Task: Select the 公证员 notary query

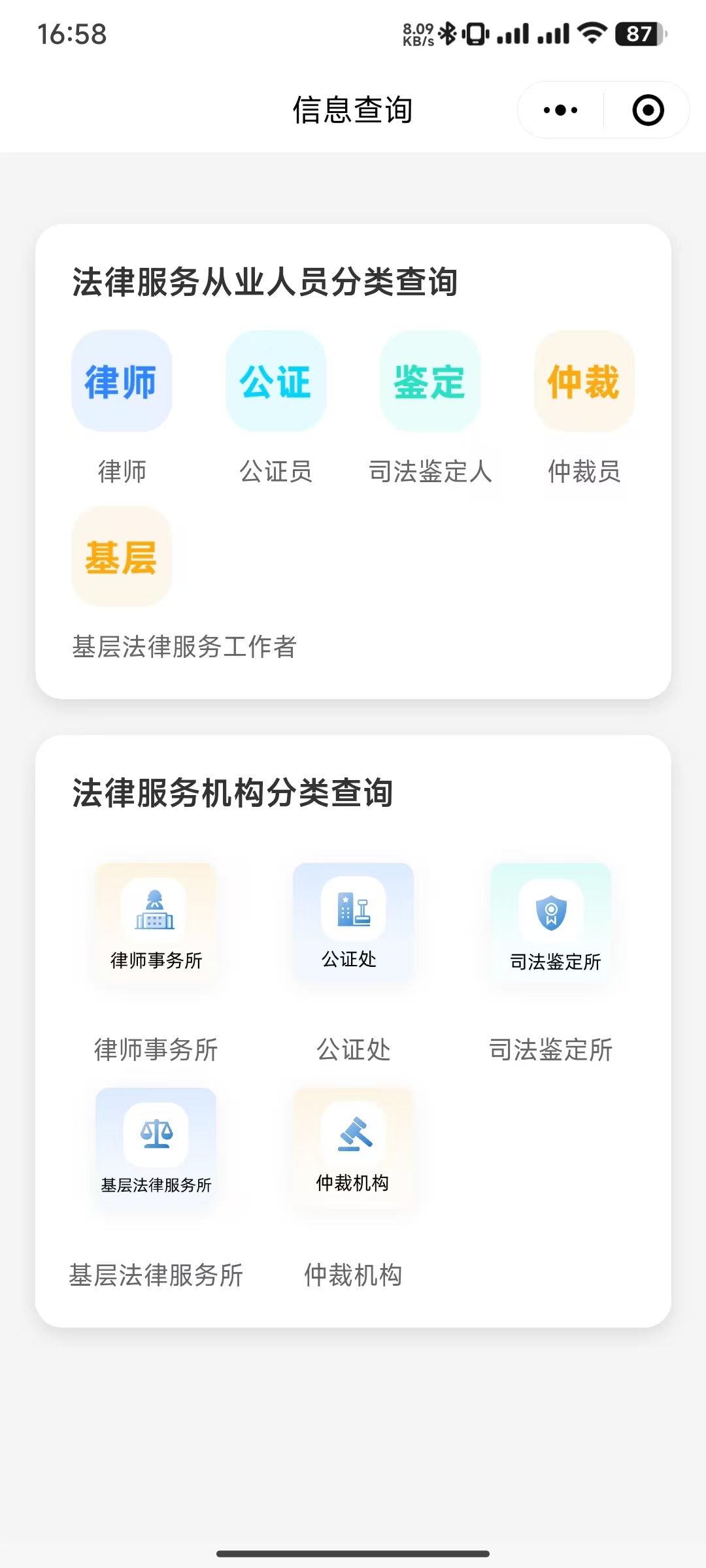Action: click(x=276, y=381)
